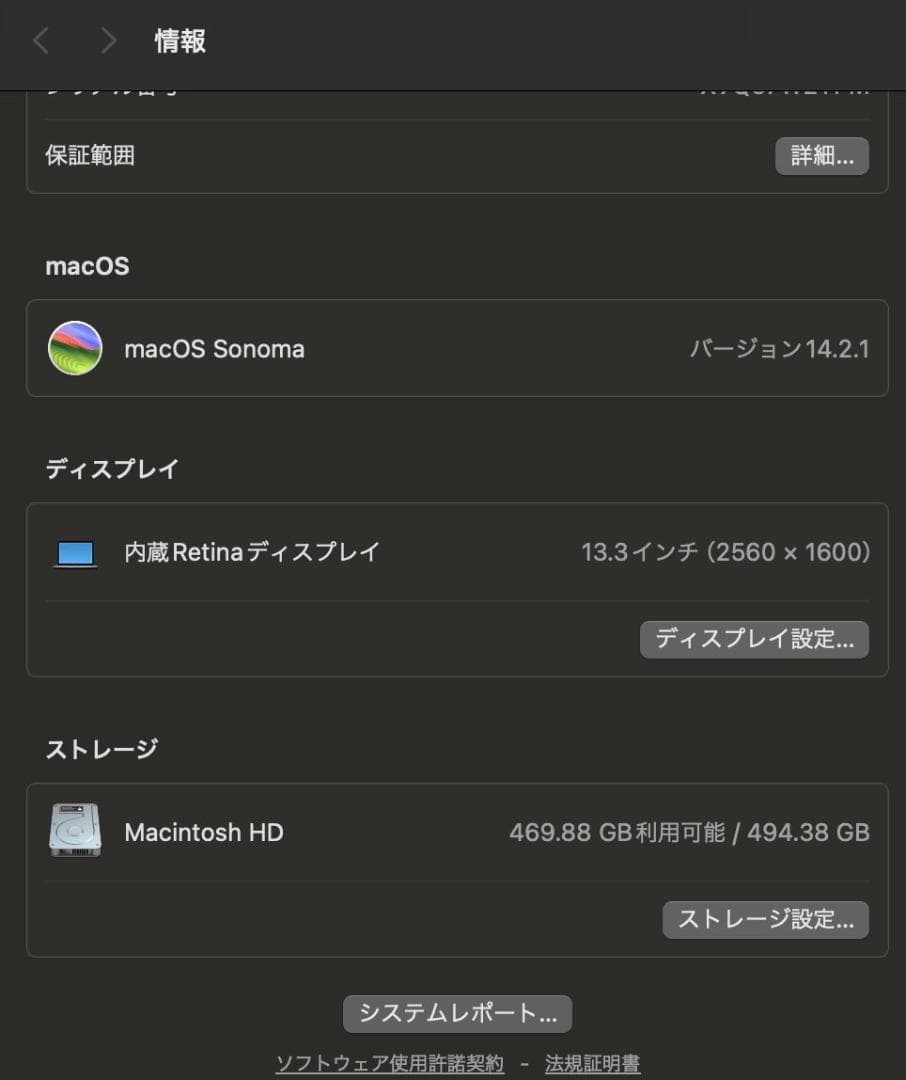The height and width of the screenshot is (1080, 906).
Task: Go forward to the next settings page
Action: 109,41
